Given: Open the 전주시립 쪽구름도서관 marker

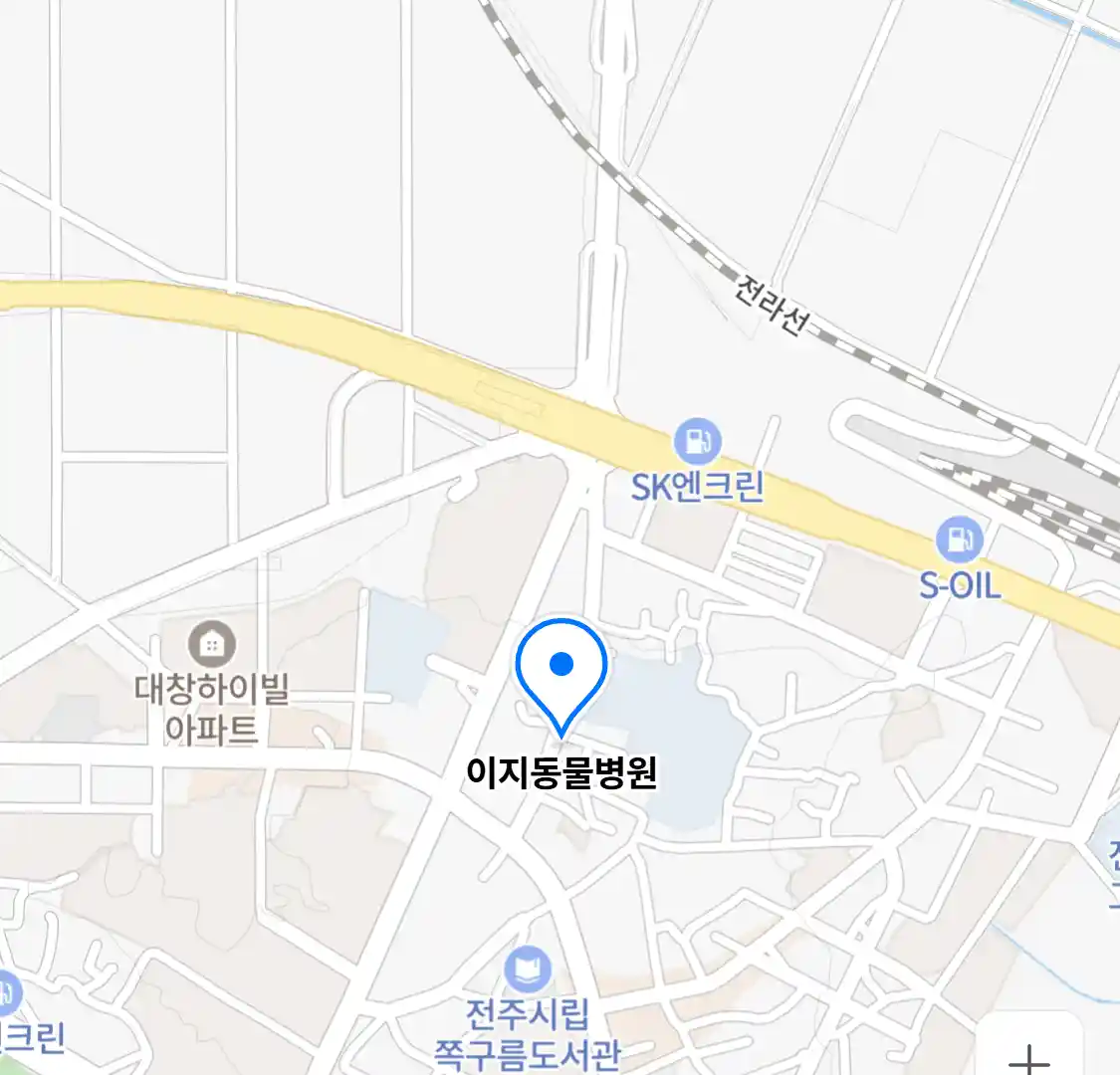Looking at the screenshot, I should click(527, 968).
